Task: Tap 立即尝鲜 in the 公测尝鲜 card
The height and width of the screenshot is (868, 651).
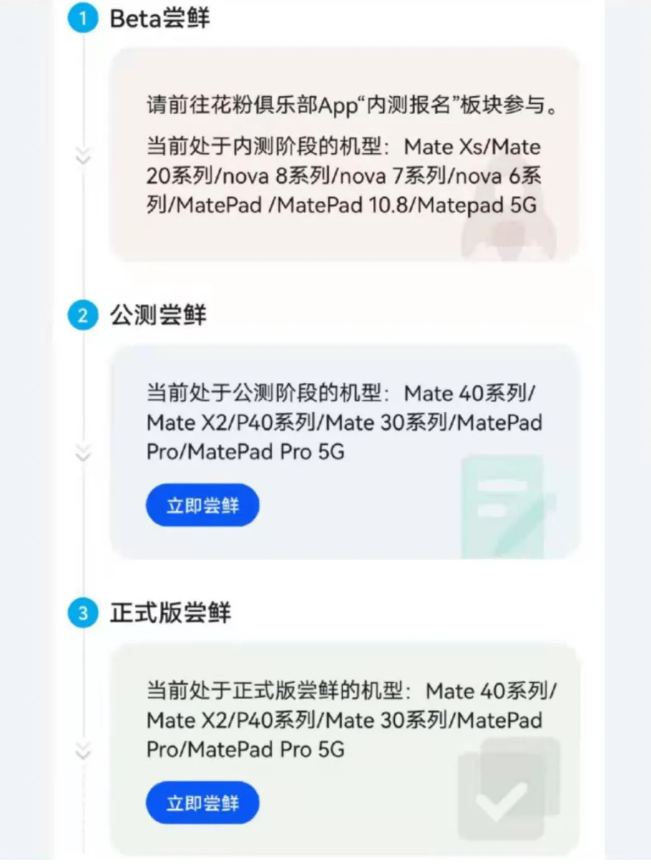Action: [202, 505]
